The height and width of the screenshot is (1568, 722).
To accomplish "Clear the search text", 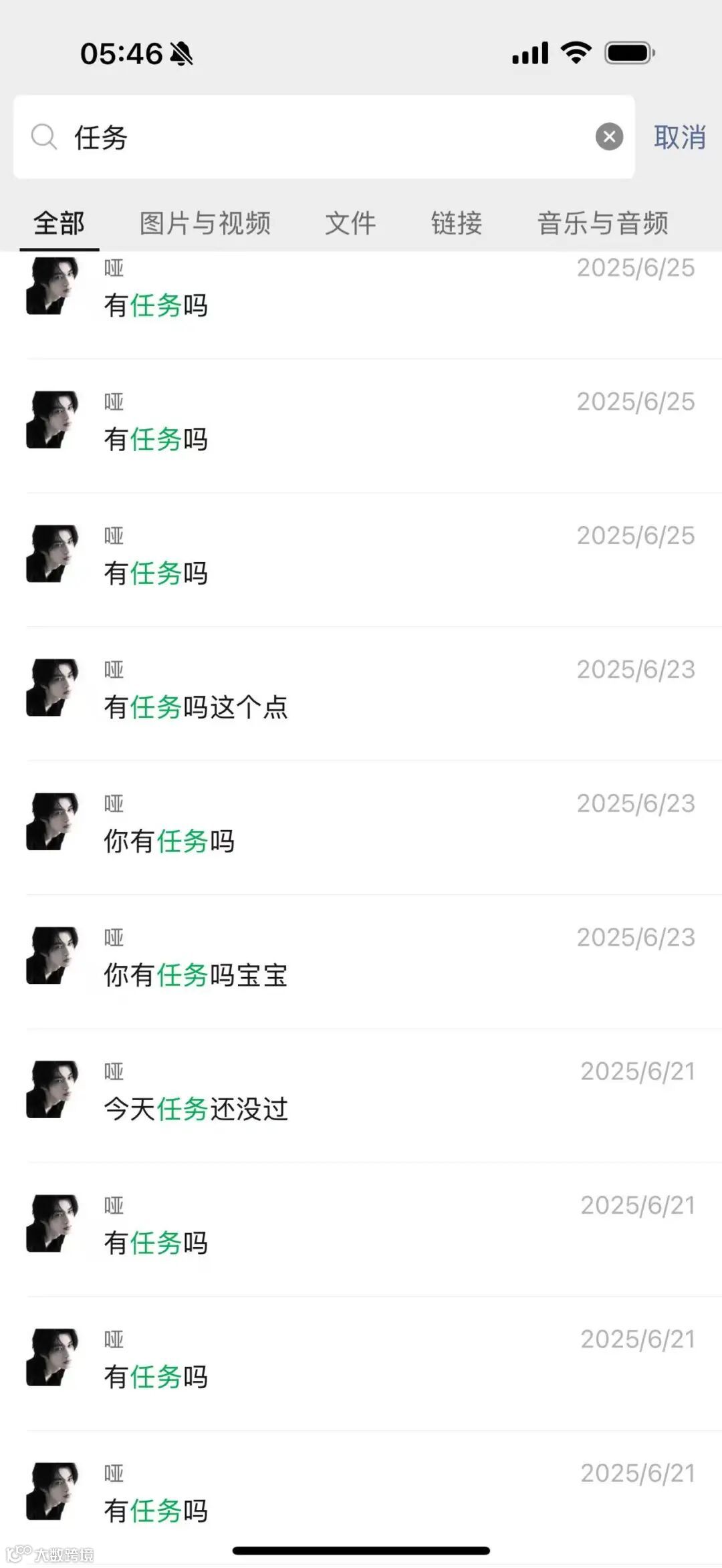I will pos(609,137).
